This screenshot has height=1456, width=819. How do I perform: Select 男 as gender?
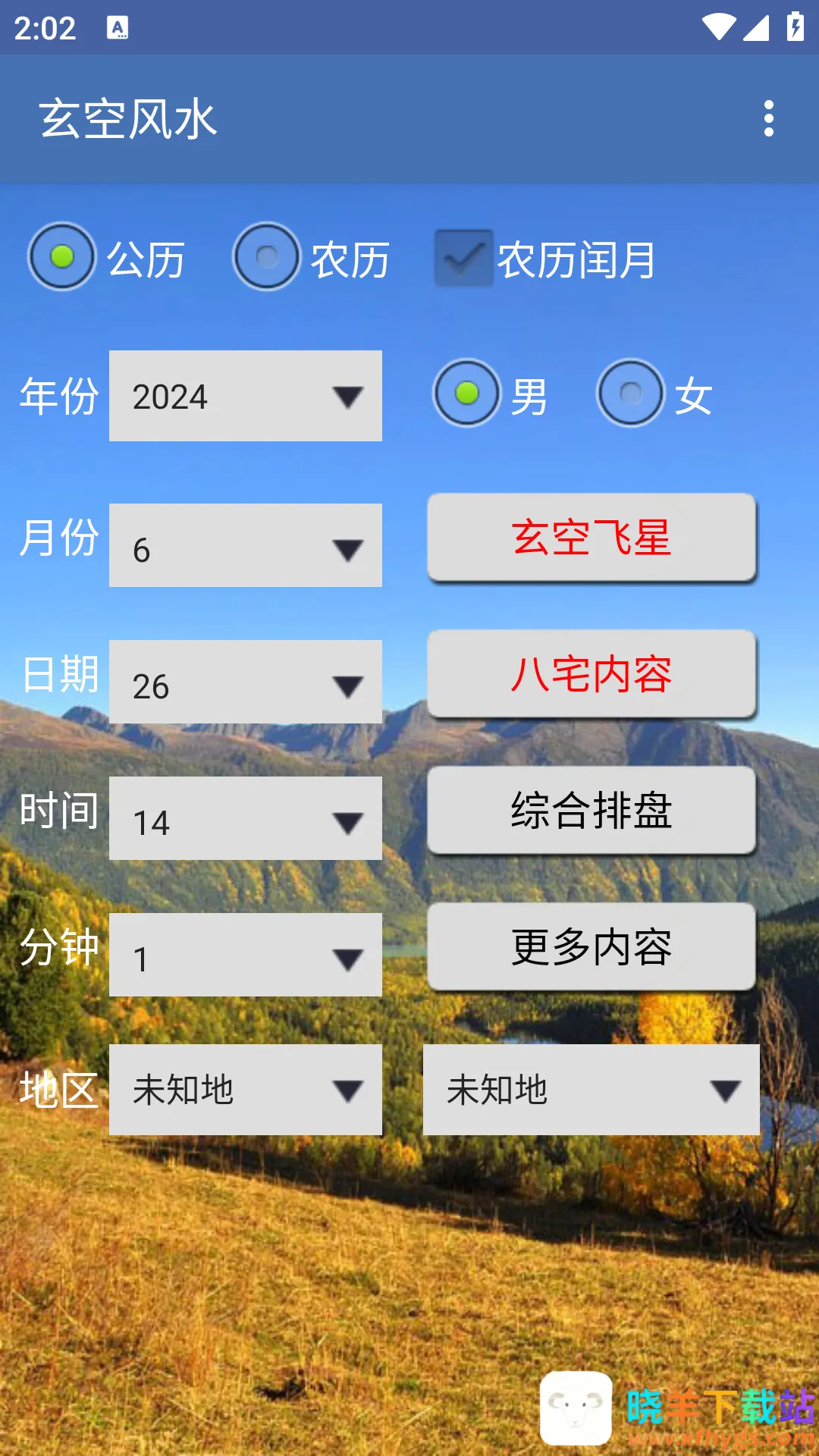click(x=467, y=393)
